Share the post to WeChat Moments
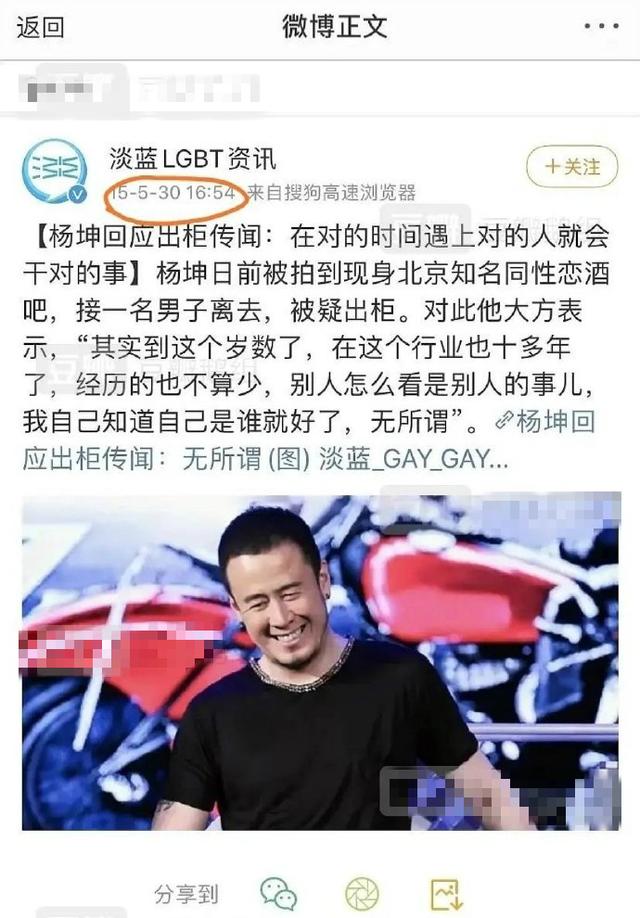640x918 pixels. pos(360,892)
